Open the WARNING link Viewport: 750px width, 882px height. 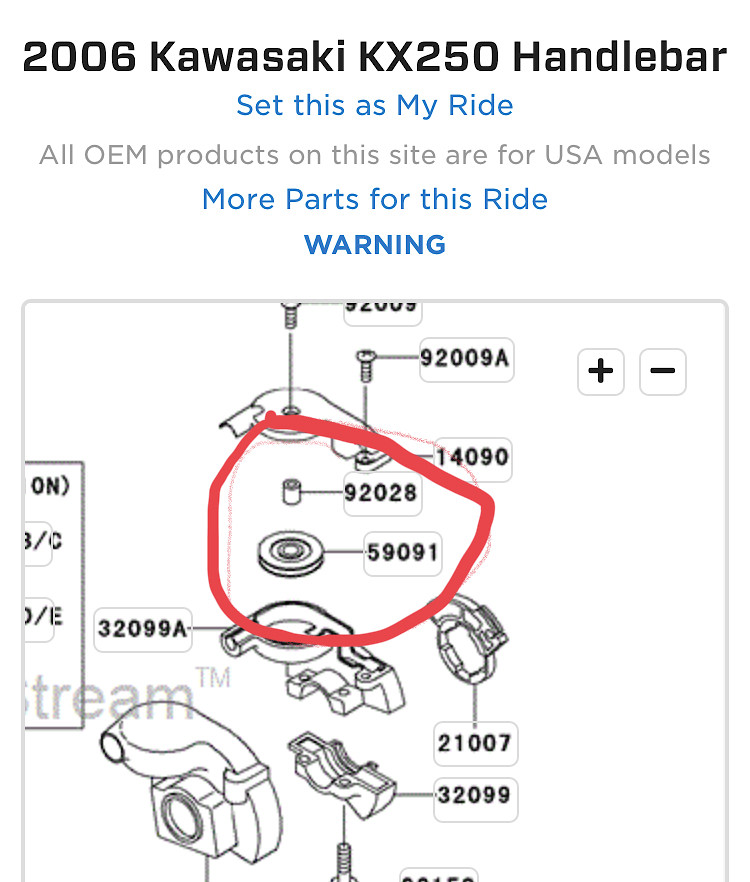point(375,245)
